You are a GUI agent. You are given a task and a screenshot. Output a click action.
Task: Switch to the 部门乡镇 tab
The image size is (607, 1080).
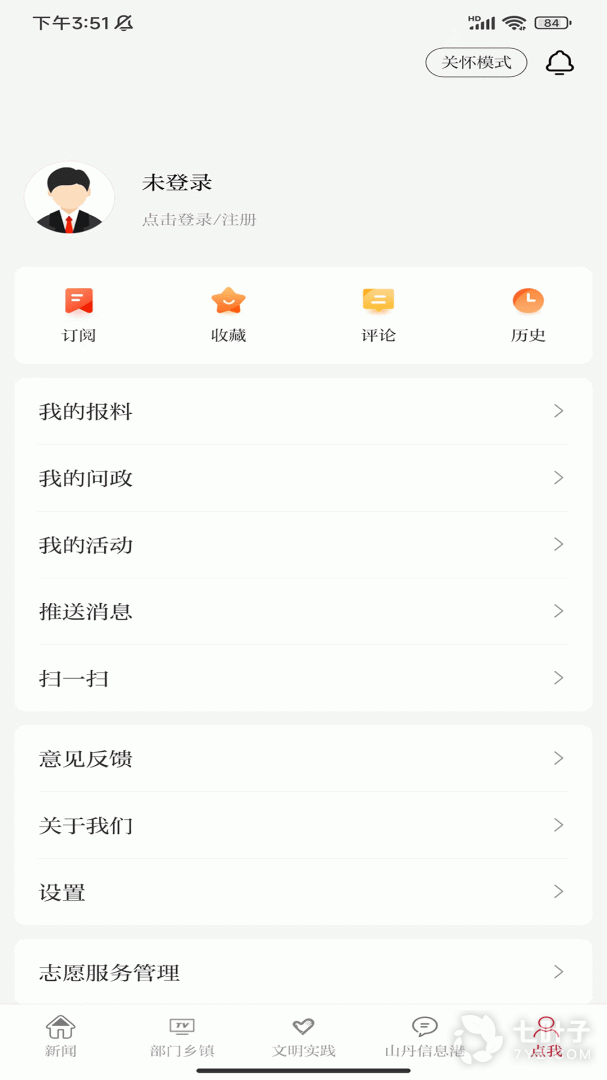point(182,1036)
